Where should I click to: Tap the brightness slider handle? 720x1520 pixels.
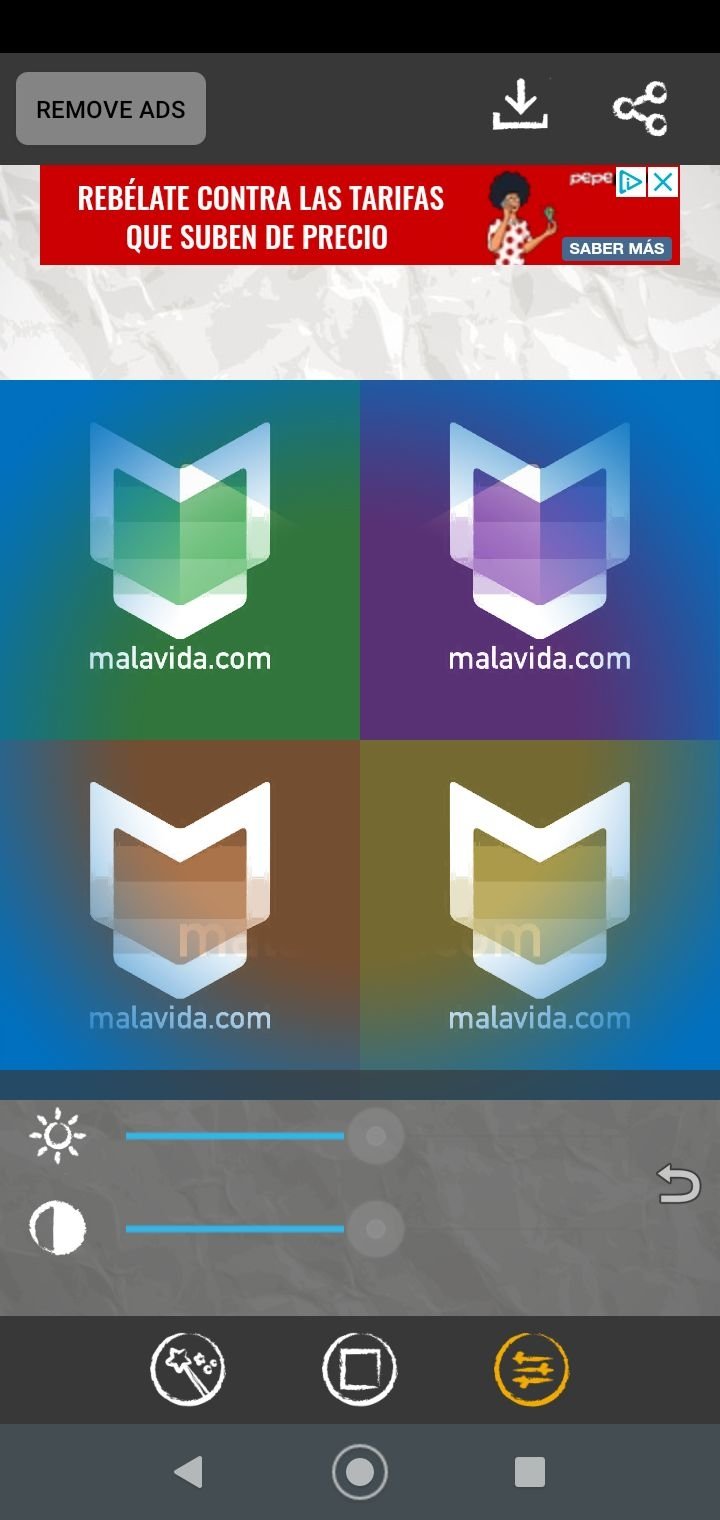pos(375,1136)
